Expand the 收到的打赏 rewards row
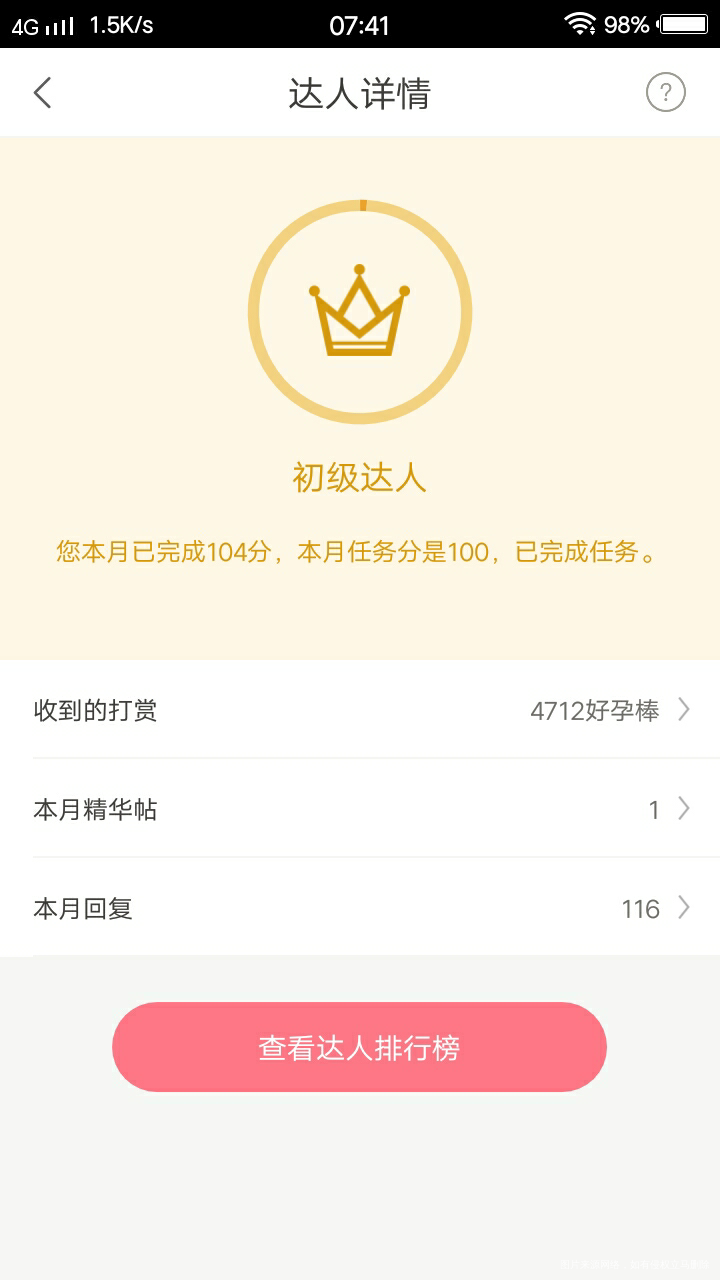This screenshot has height=1280, width=720. [x=684, y=709]
